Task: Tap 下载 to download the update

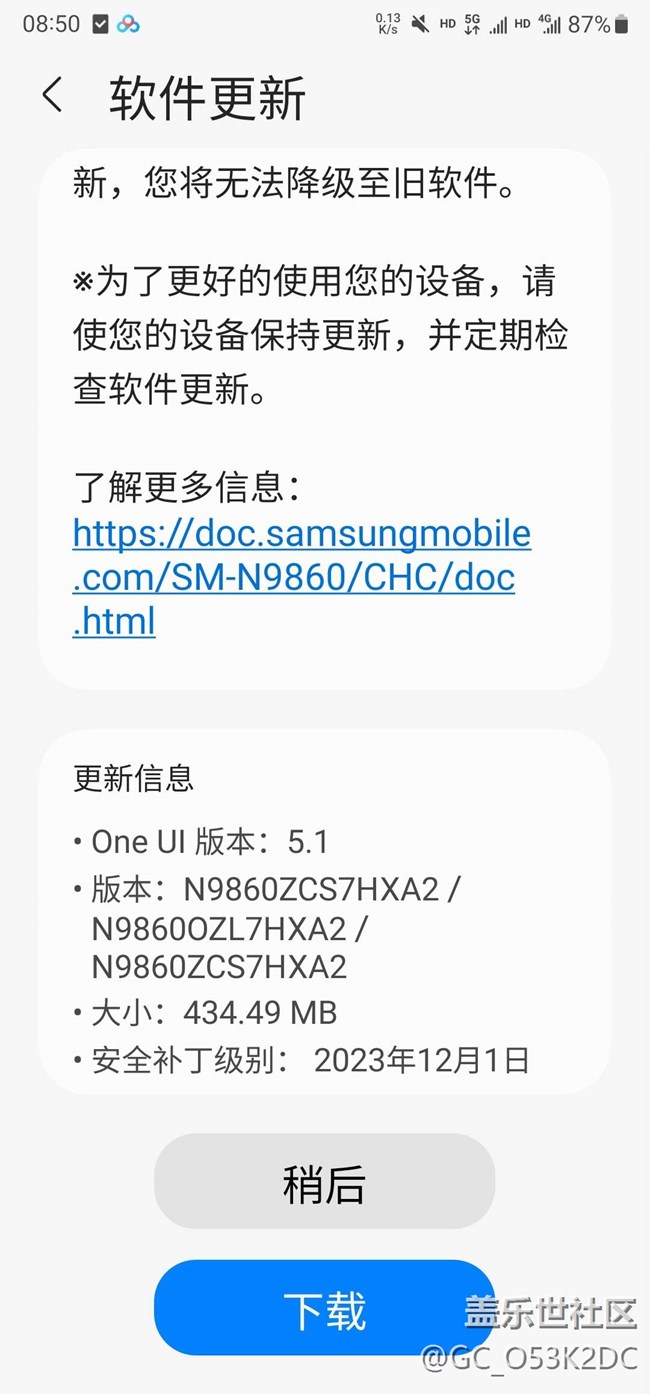Action: 324,1308
